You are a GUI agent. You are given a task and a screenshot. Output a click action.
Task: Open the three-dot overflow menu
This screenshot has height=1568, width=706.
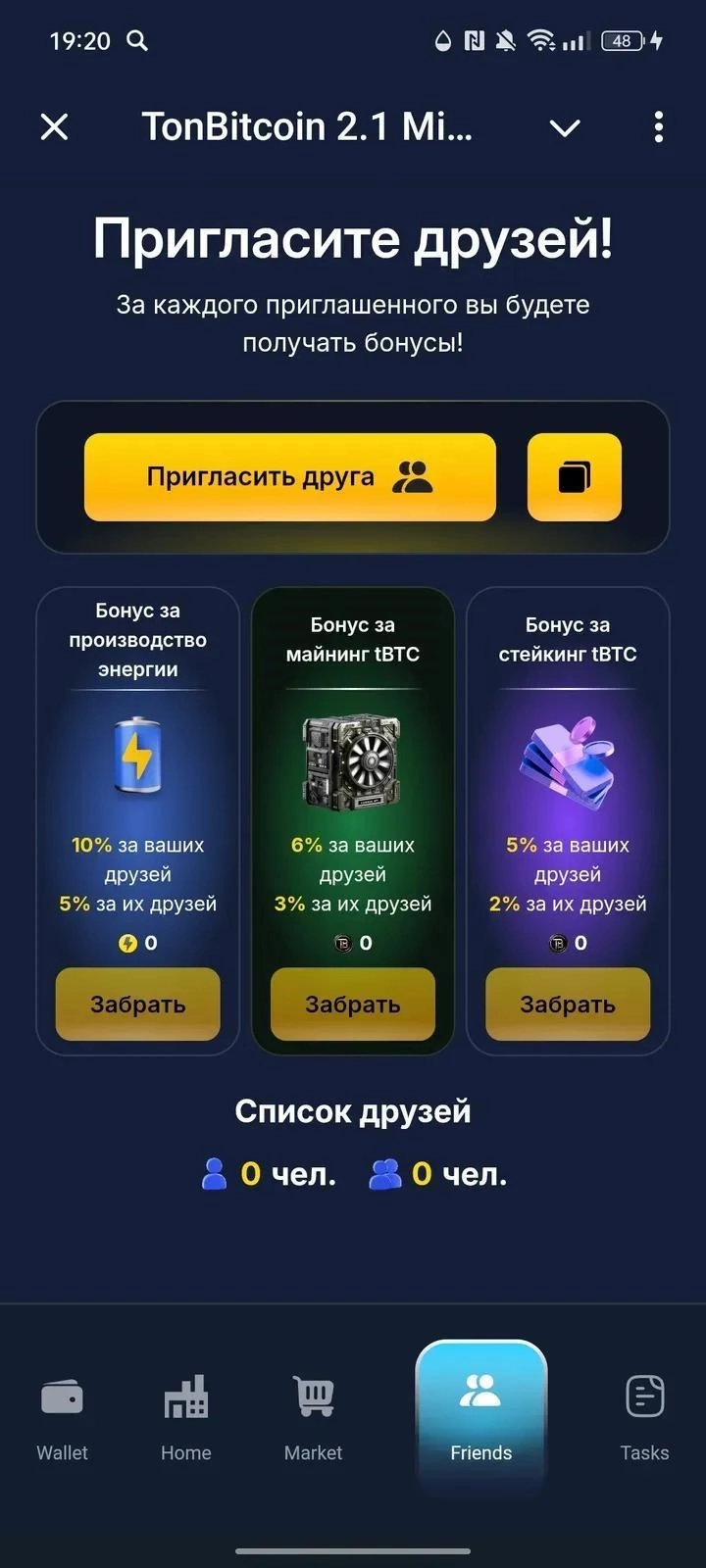(x=658, y=126)
